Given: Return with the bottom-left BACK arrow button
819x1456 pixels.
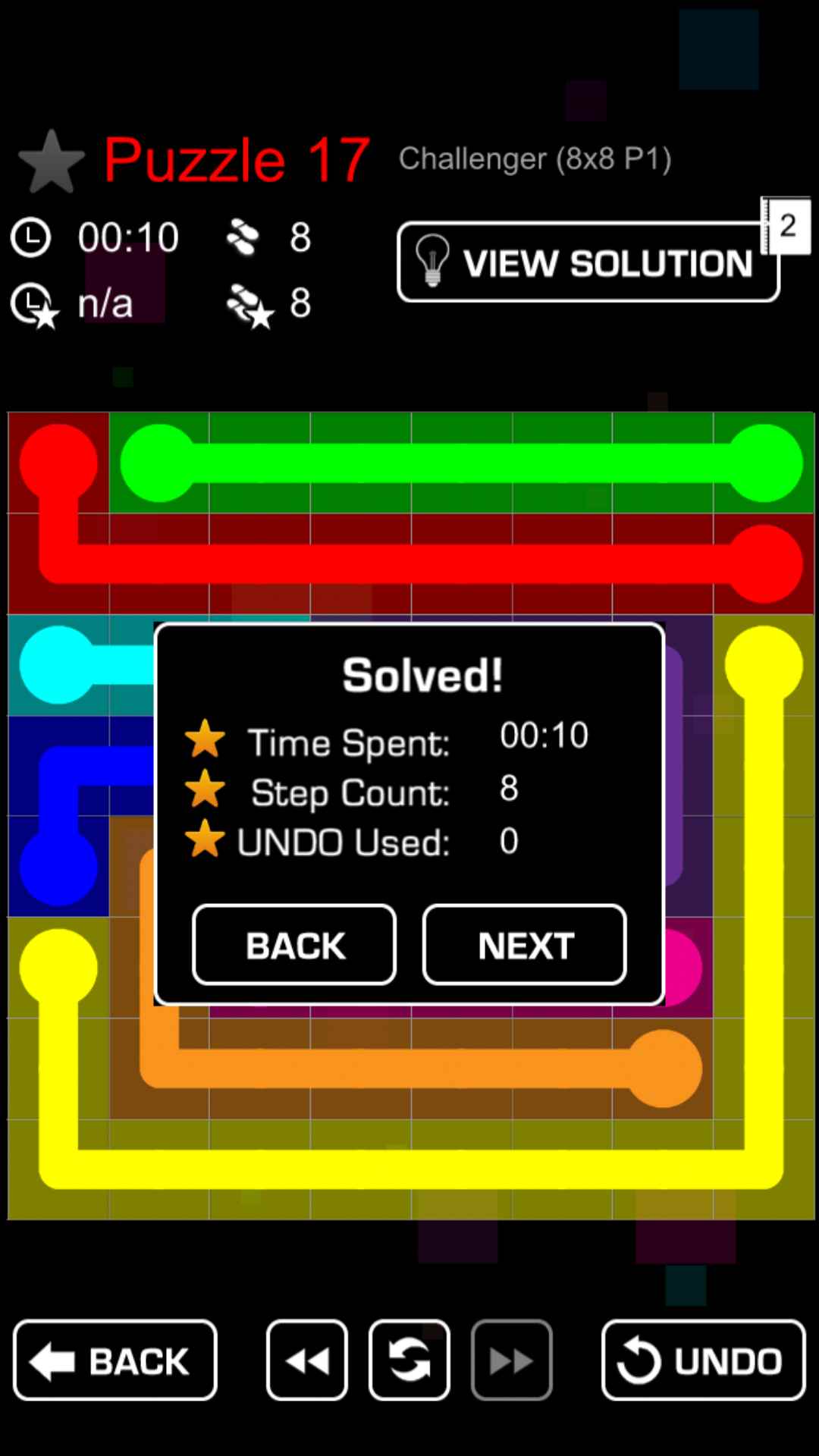Looking at the screenshot, I should pyautogui.click(x=115, y=1360).
